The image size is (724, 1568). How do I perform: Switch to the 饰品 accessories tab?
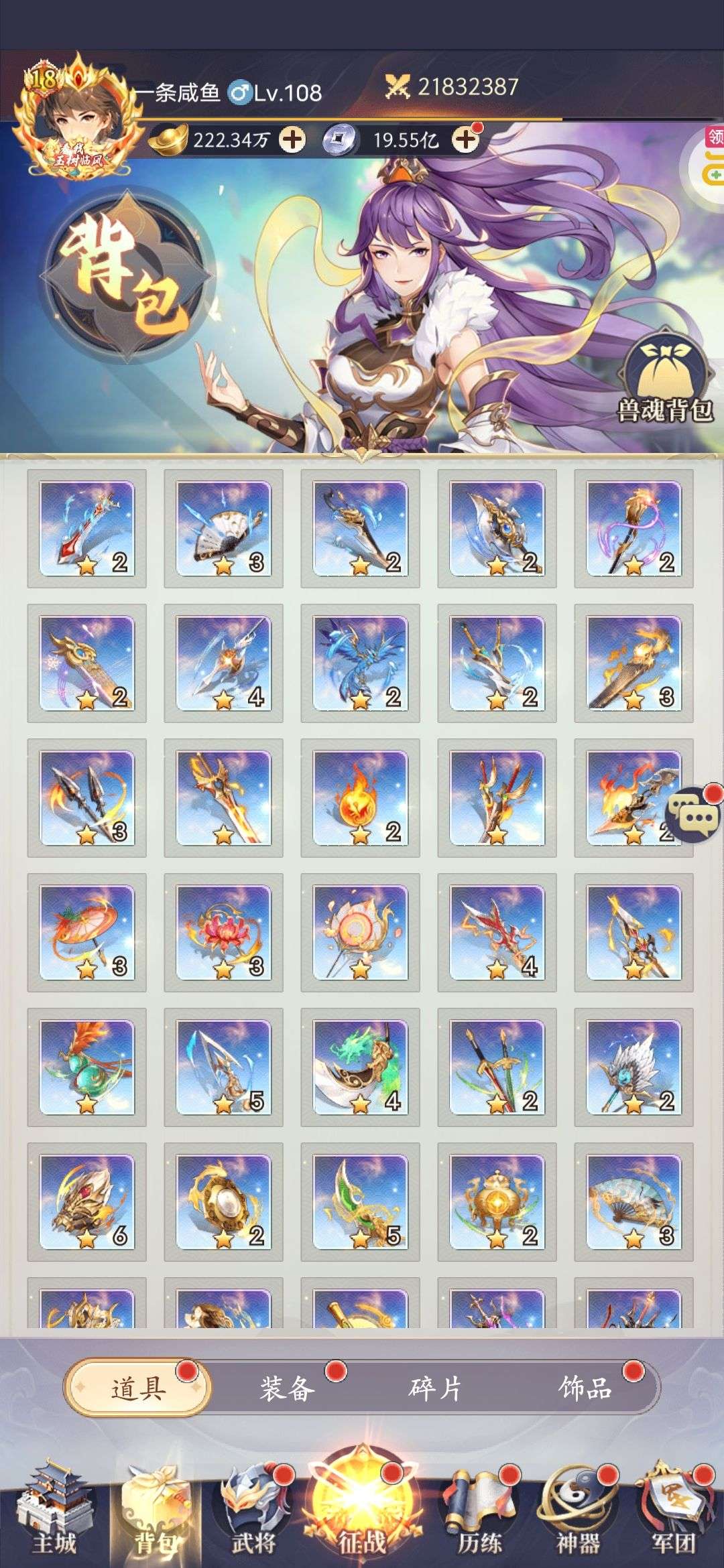pos(585,1388)
